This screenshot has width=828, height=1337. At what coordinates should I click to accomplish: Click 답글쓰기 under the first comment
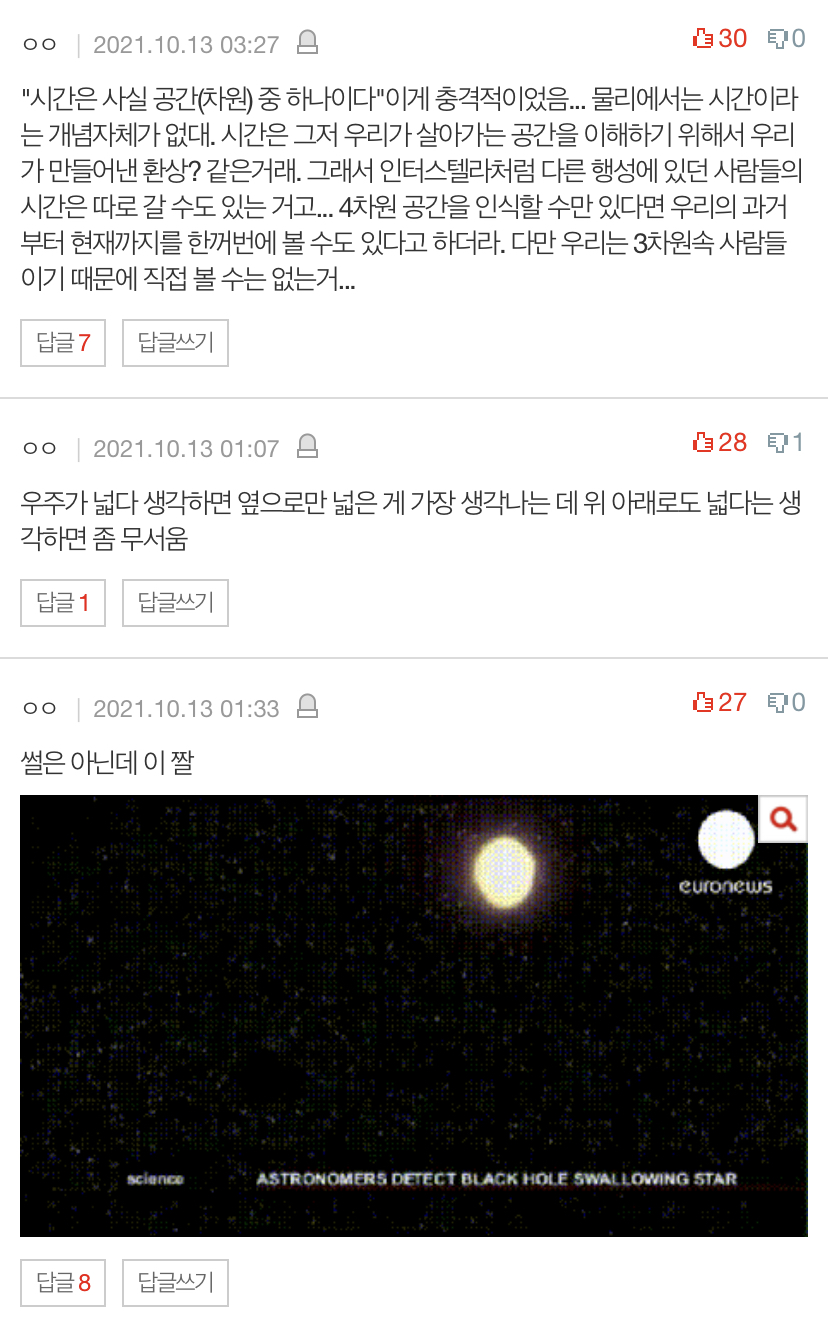(174, 342)
